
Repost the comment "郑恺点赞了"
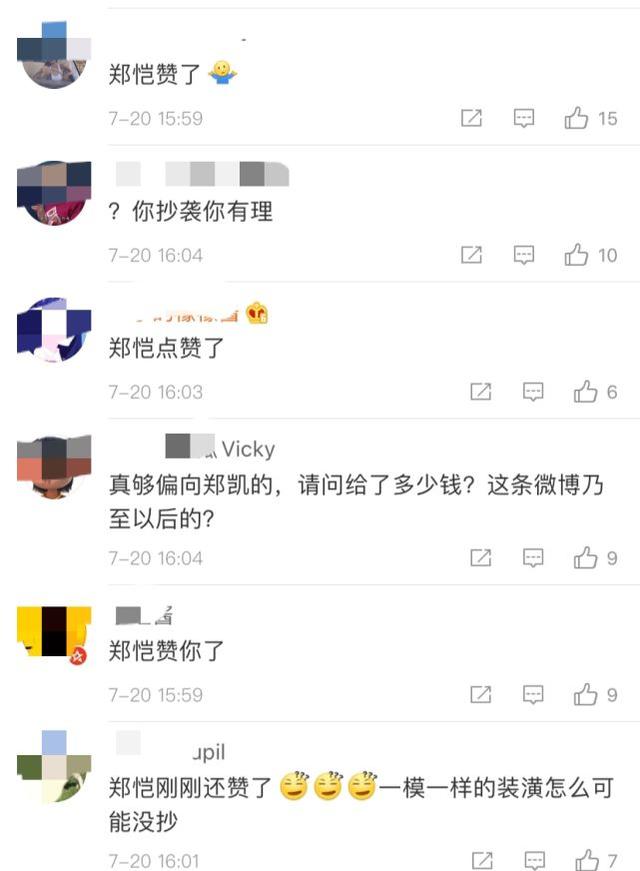tap(481, 393)
